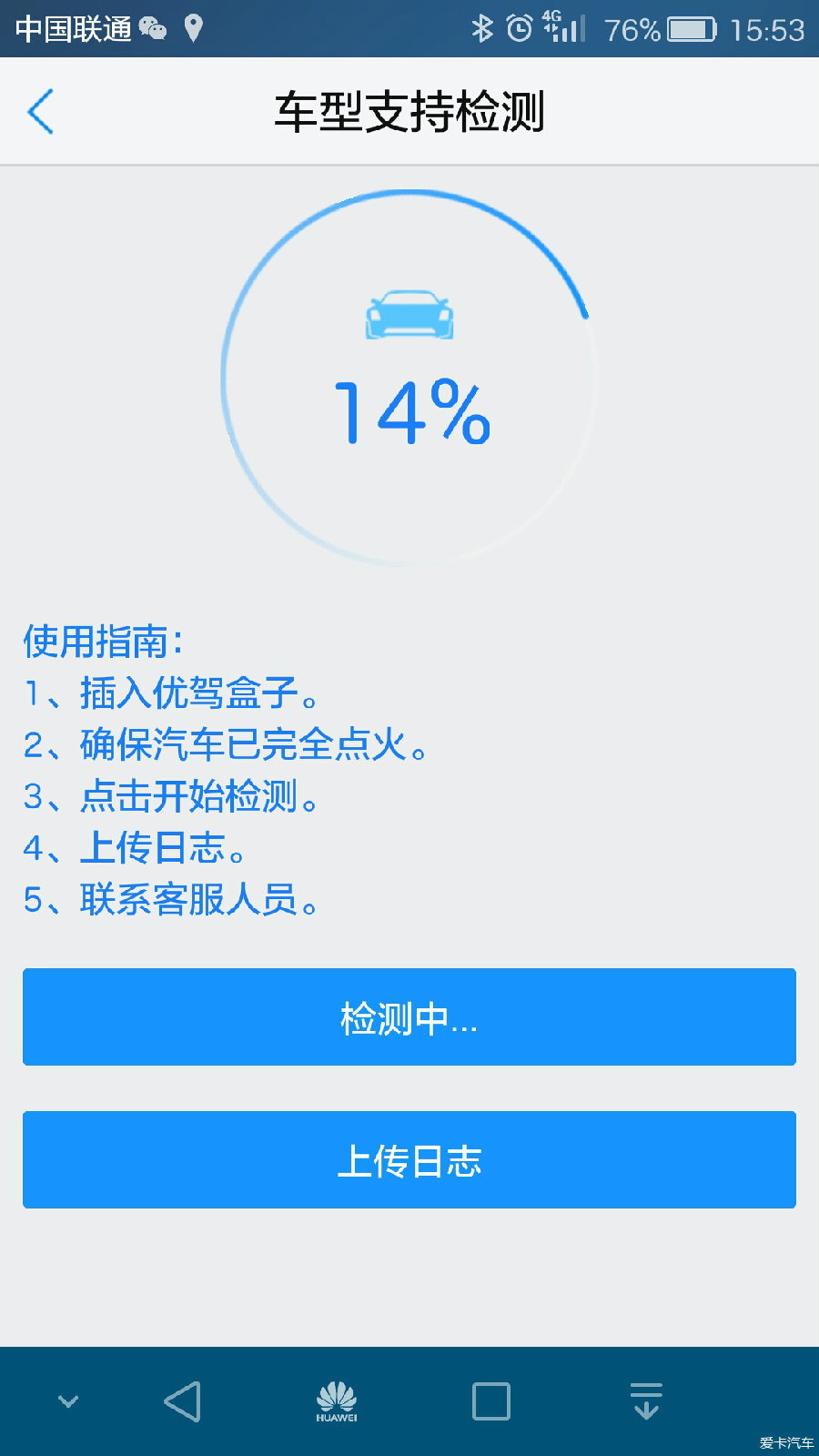Go to the Huawei home button

click(337, 1401)
